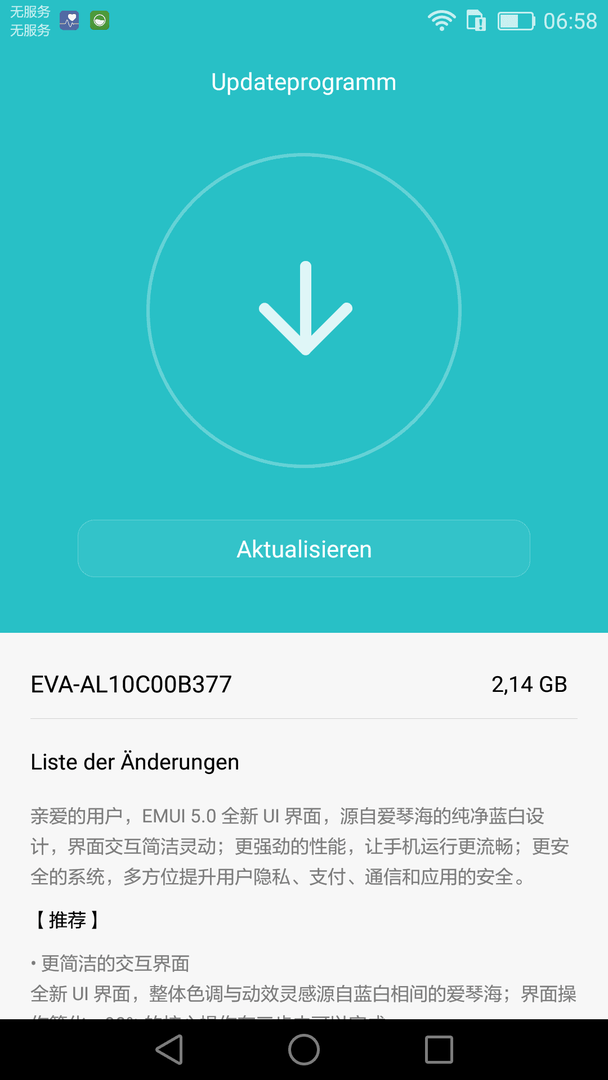Open the recent apps overview
This screenshot has width=608, height=1080.
[x=439, y=1050]
